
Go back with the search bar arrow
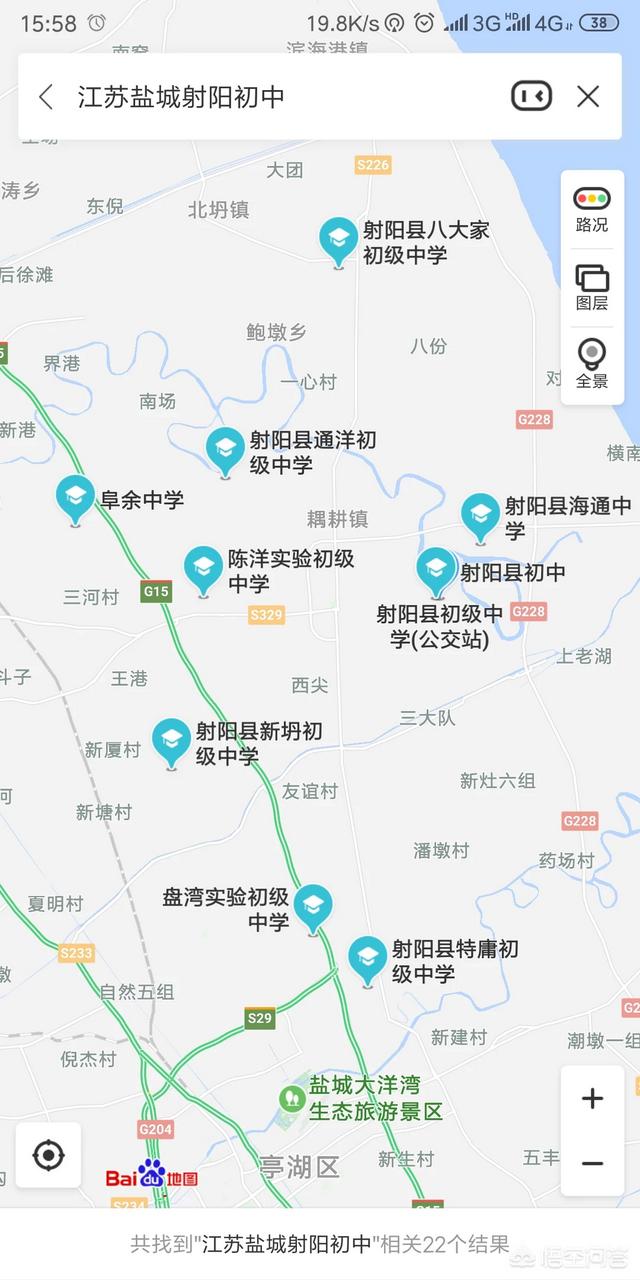(45, 97)
